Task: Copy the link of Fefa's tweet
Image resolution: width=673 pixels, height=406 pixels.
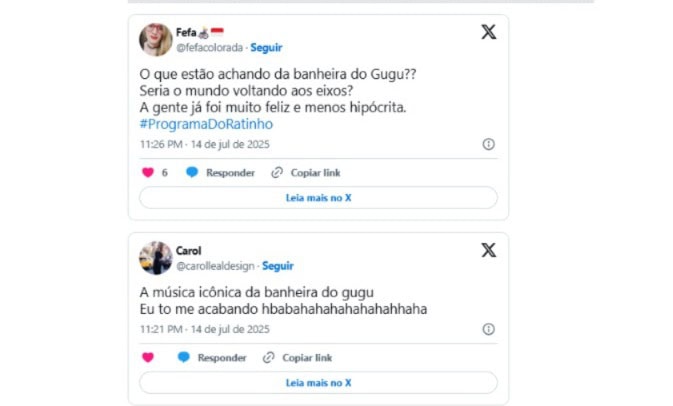Action: [306, 172]
